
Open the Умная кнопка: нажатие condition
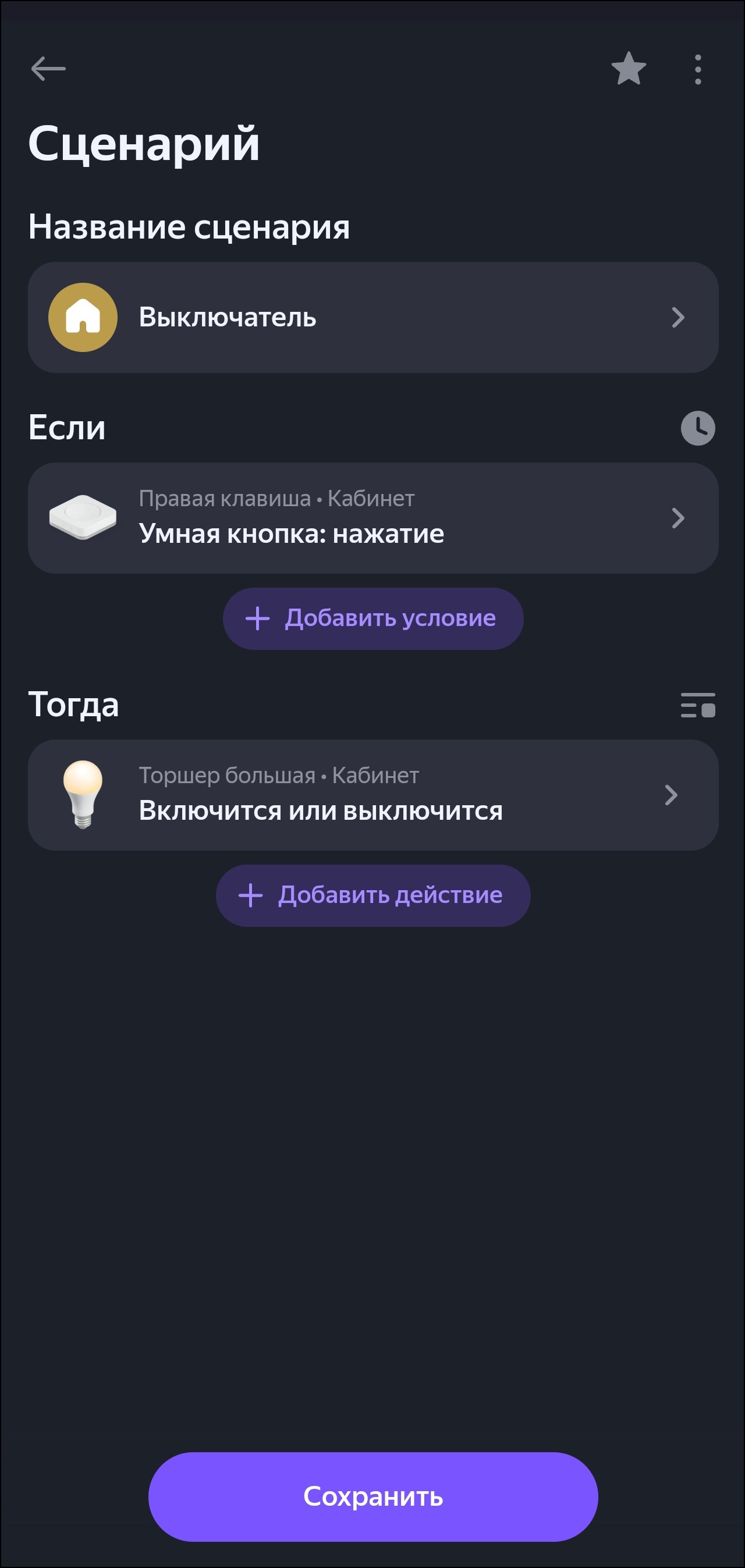(x=373, y=518)
